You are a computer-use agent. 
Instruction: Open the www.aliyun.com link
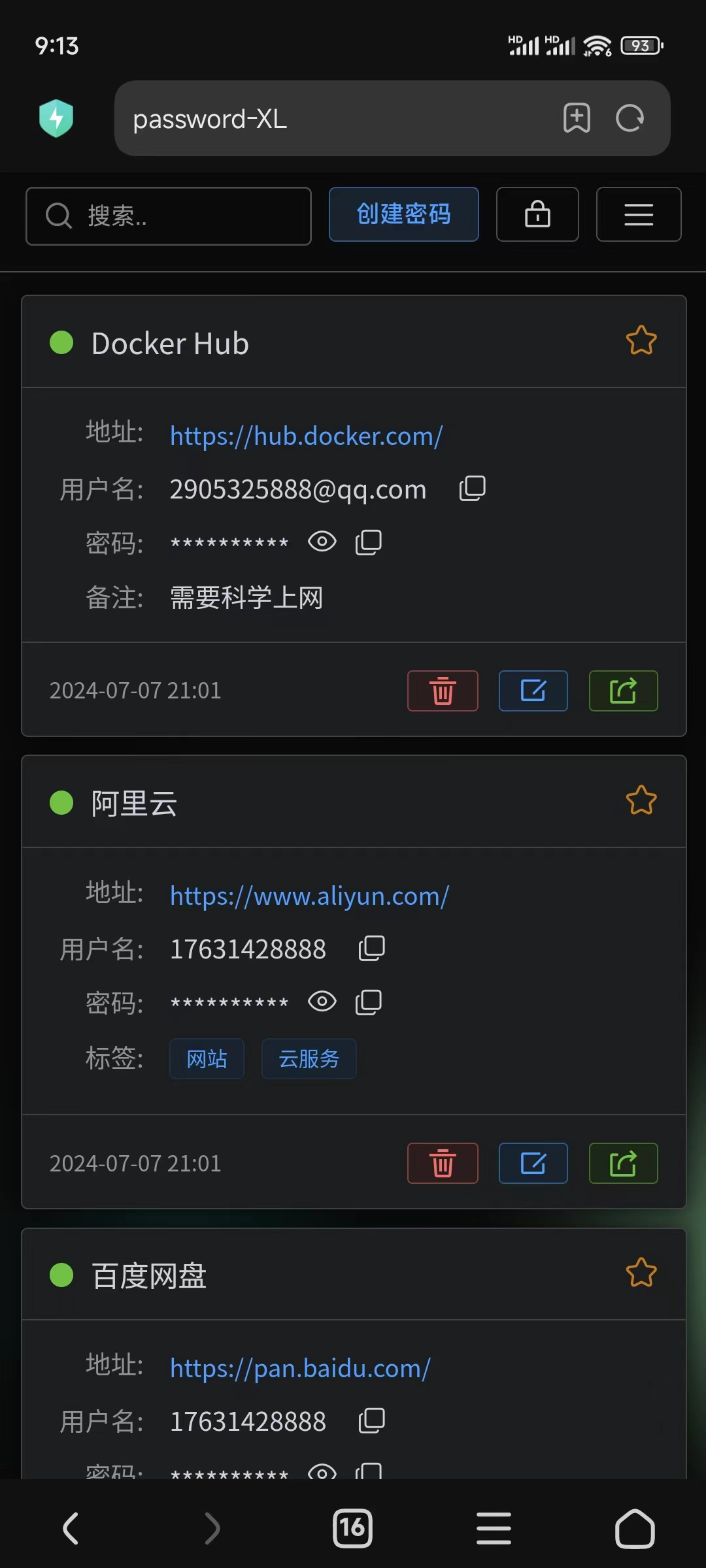click(x=310, y=896)
